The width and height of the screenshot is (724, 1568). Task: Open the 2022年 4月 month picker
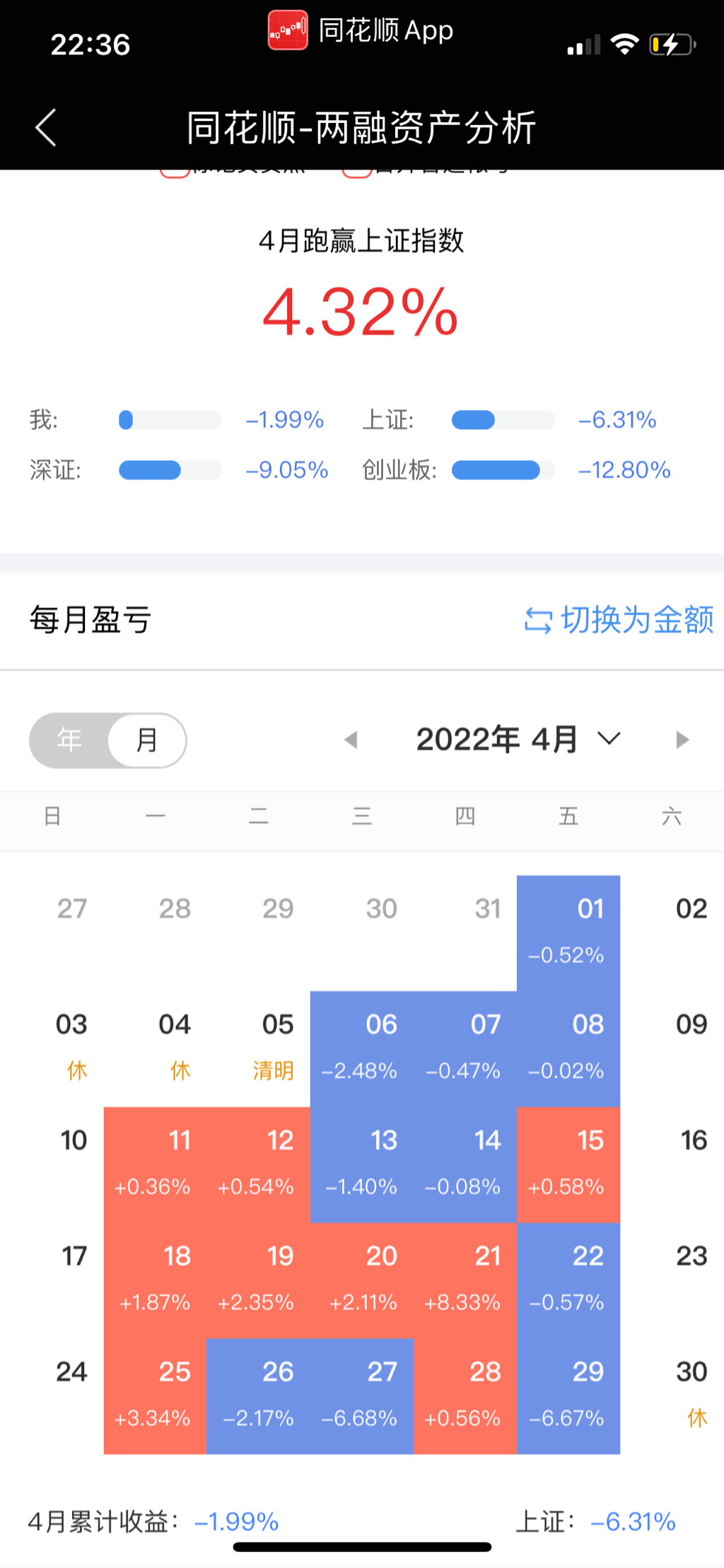[x=517, y=740]
